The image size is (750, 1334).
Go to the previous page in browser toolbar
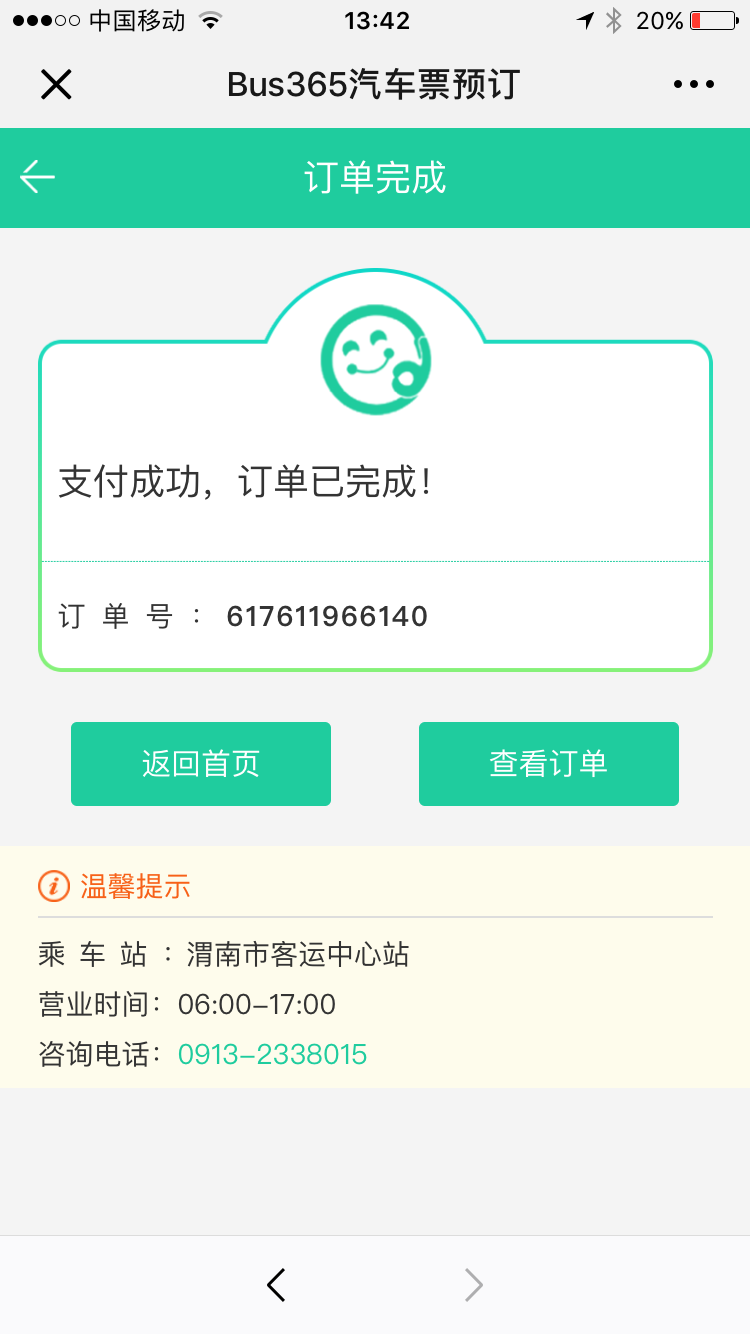(x=277, y=1284)
